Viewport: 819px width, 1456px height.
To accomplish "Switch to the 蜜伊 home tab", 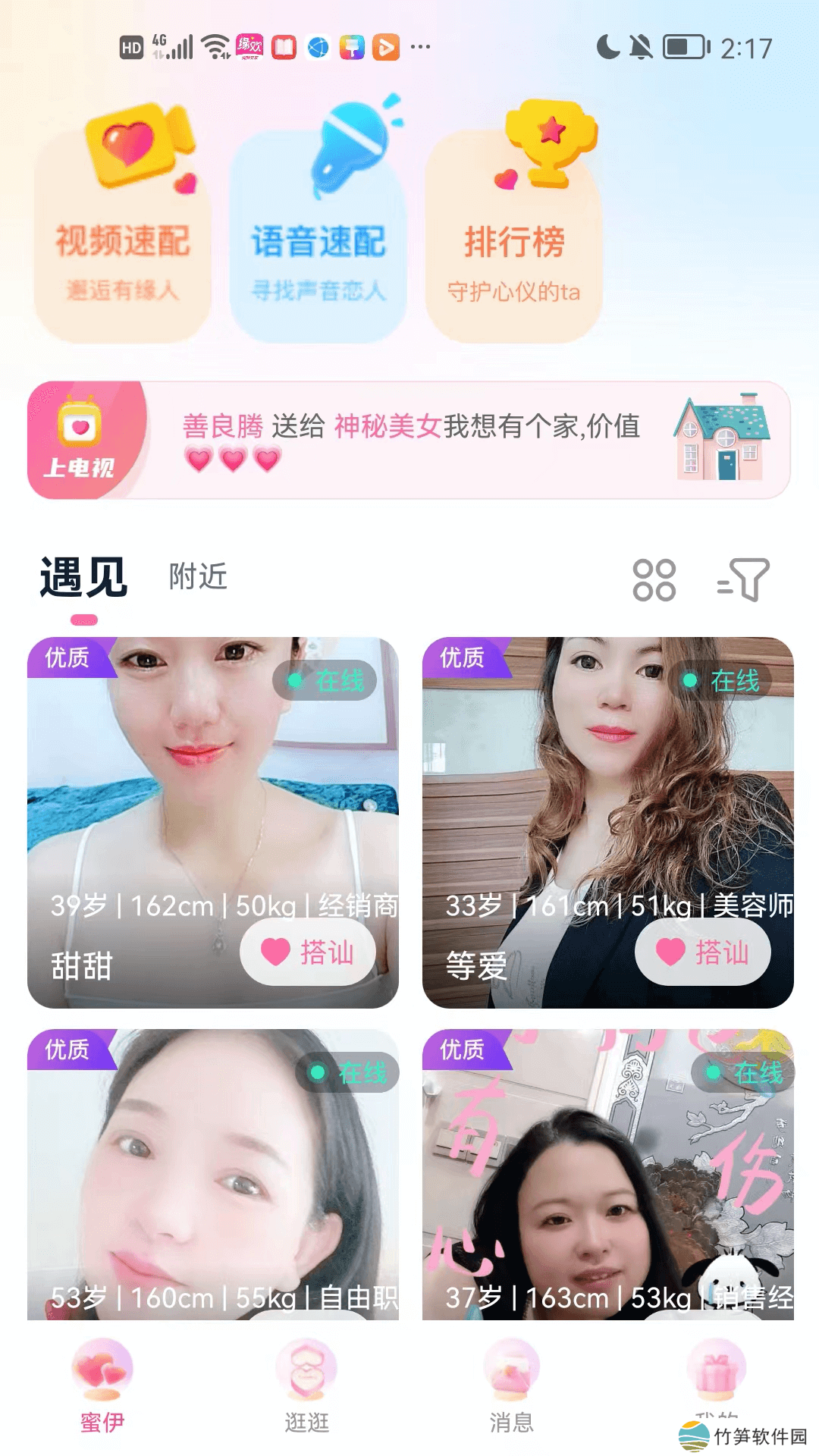I will [x=102, y=1386].
